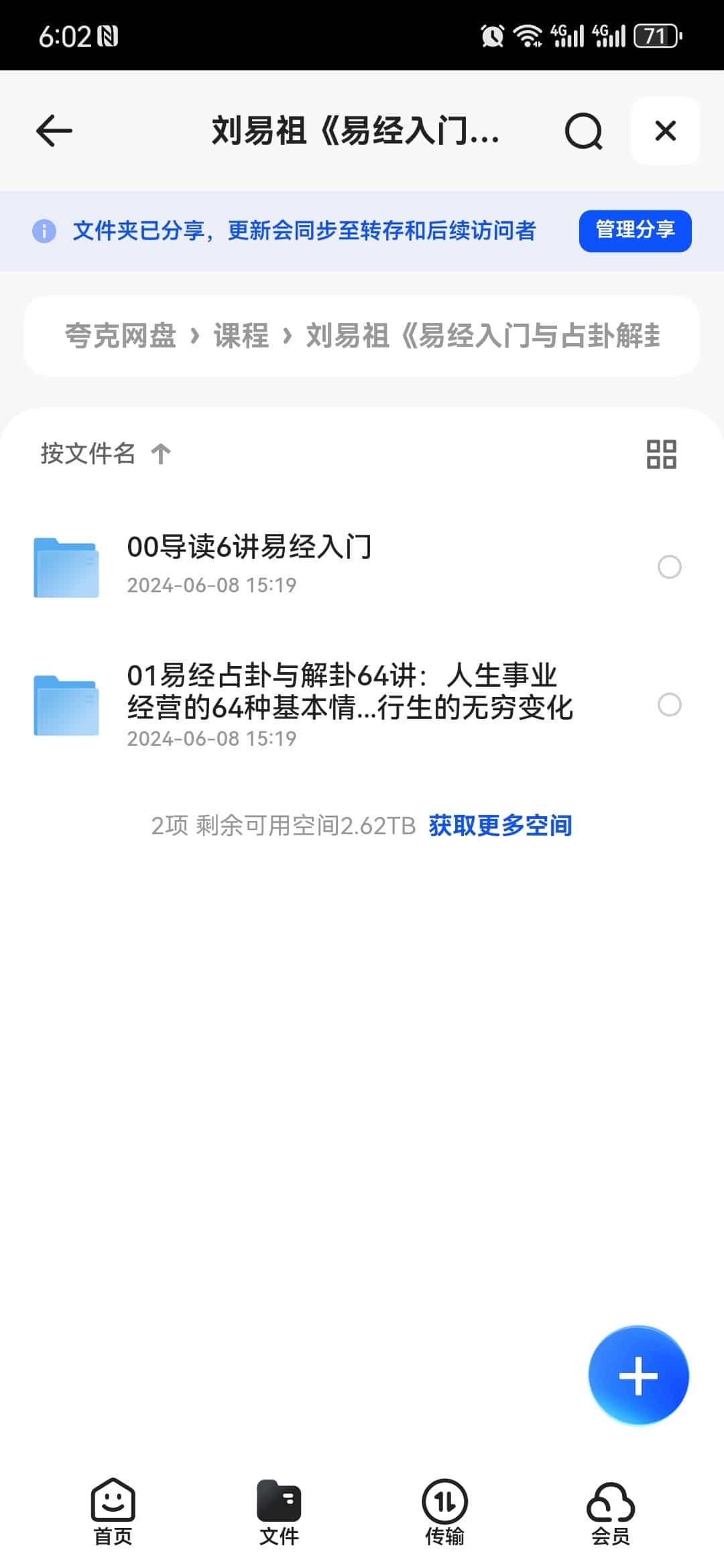724x1568 pixels.
Task: Switch to grid view layout
Action: click(661, 454)
